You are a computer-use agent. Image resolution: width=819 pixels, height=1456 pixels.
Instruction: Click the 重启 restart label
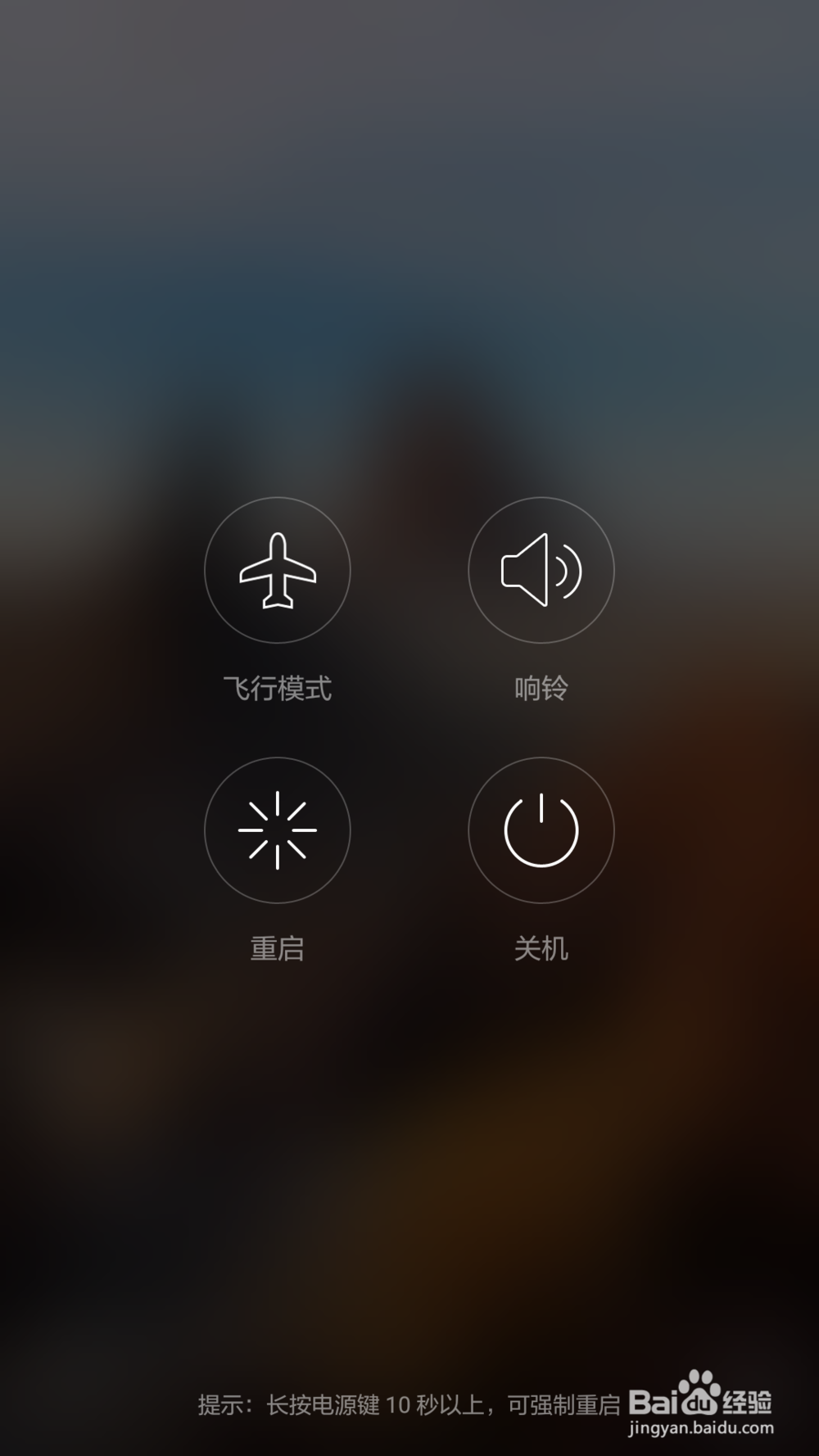[278, 949]
